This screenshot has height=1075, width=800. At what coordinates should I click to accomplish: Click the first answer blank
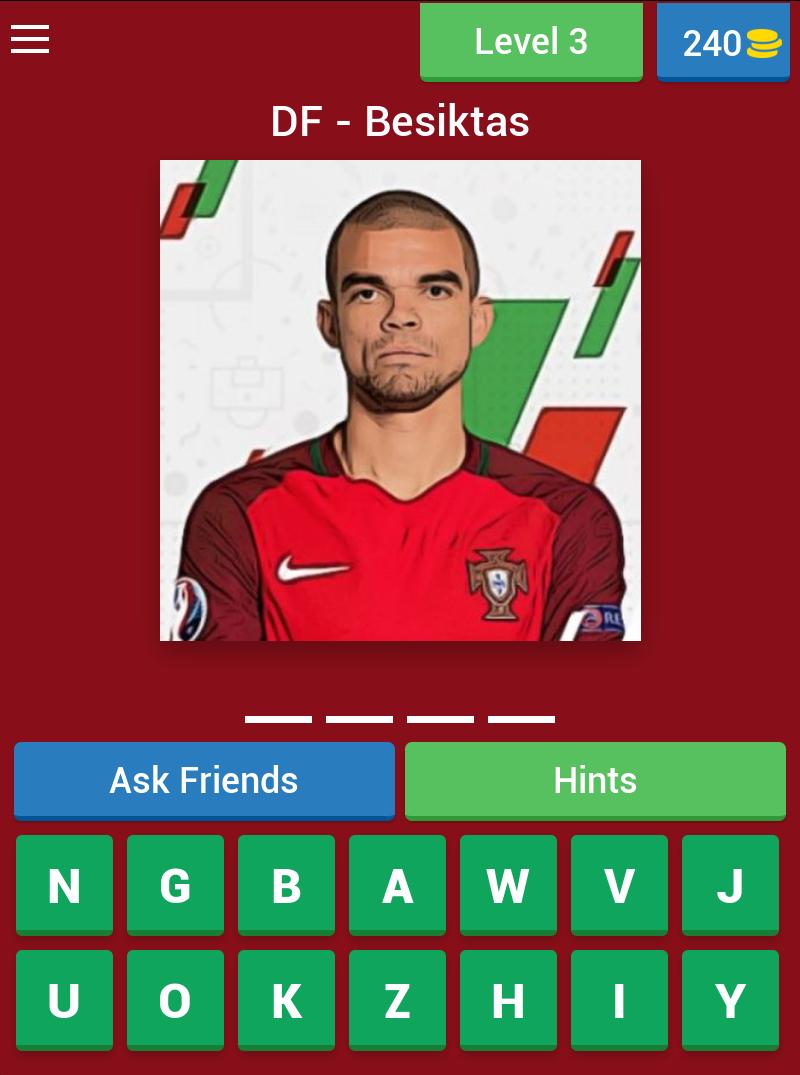(x=278, y=719)
